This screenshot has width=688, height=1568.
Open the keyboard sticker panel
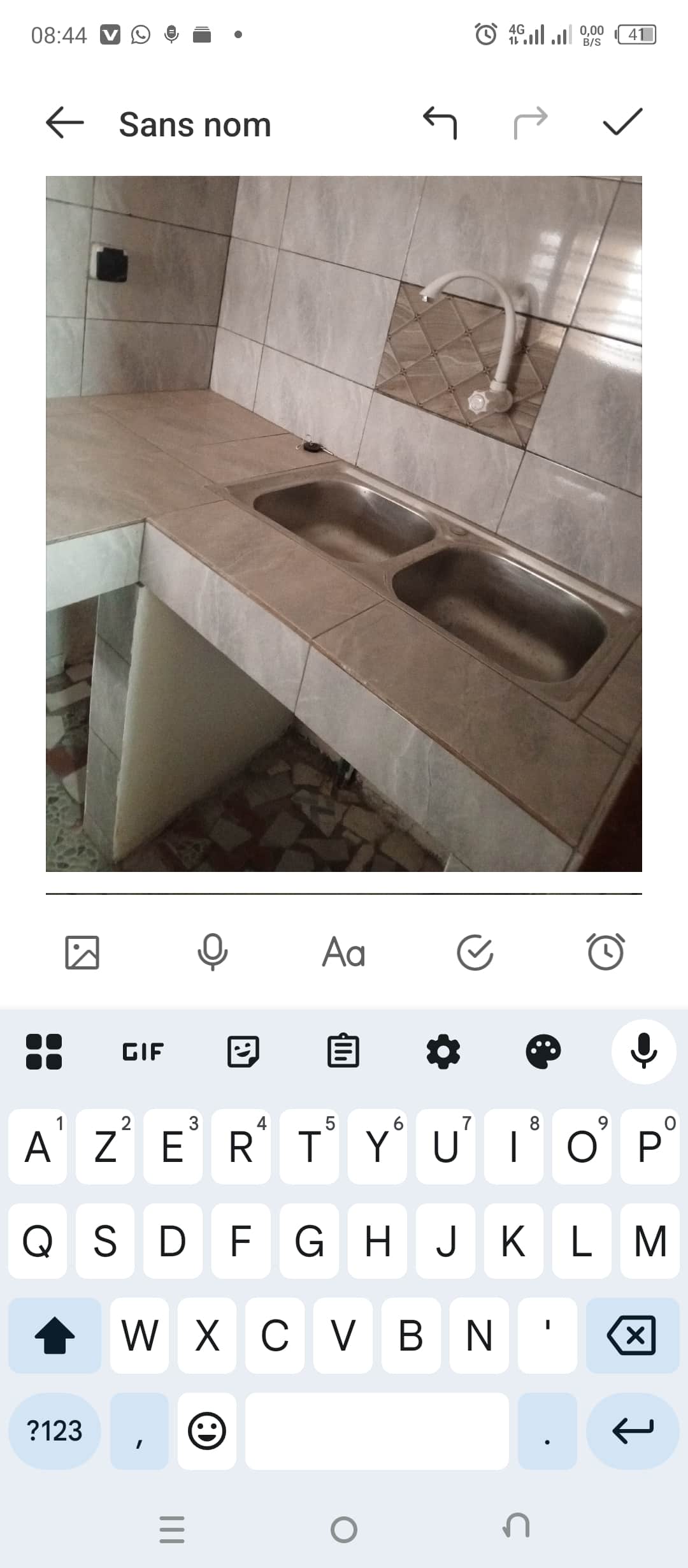[243, 1052]
